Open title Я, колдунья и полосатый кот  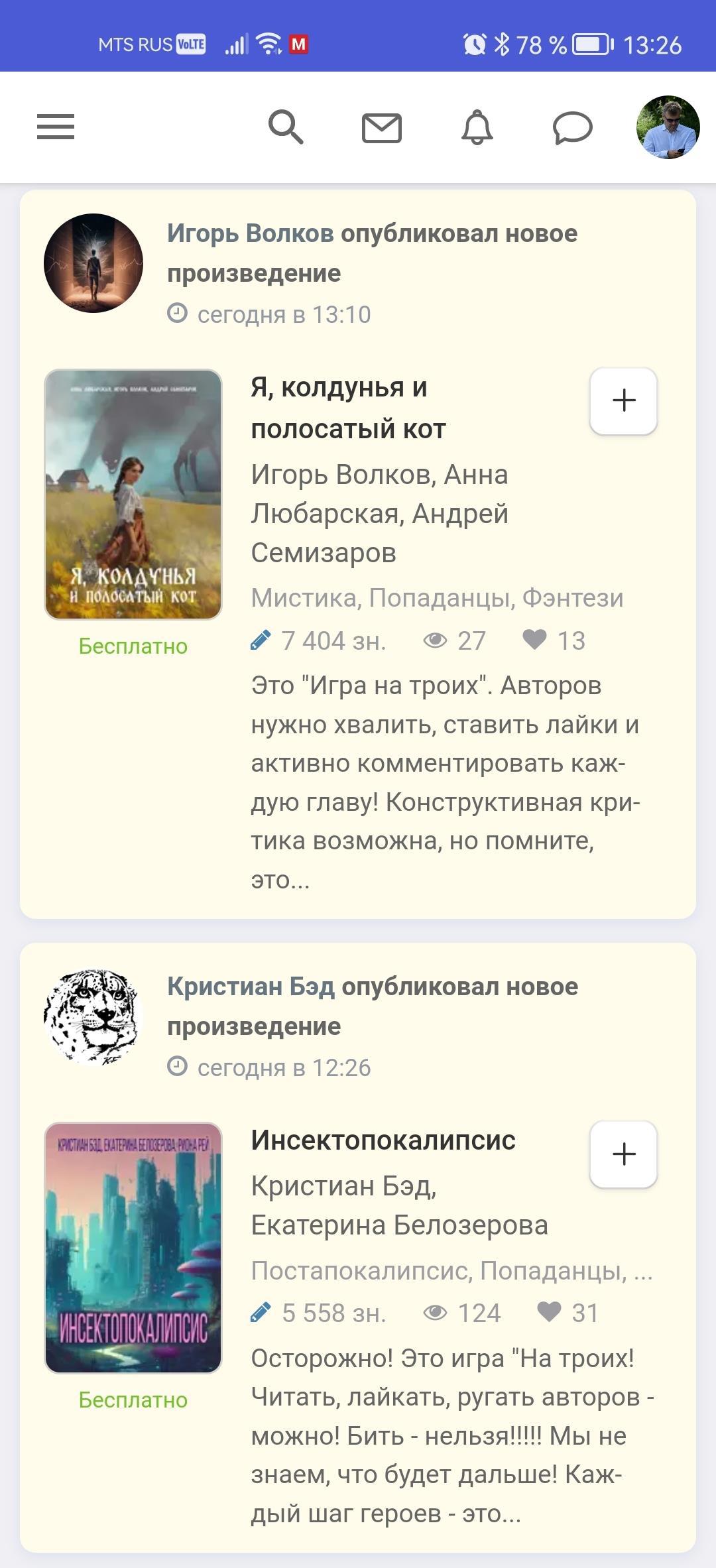point(348,408)
